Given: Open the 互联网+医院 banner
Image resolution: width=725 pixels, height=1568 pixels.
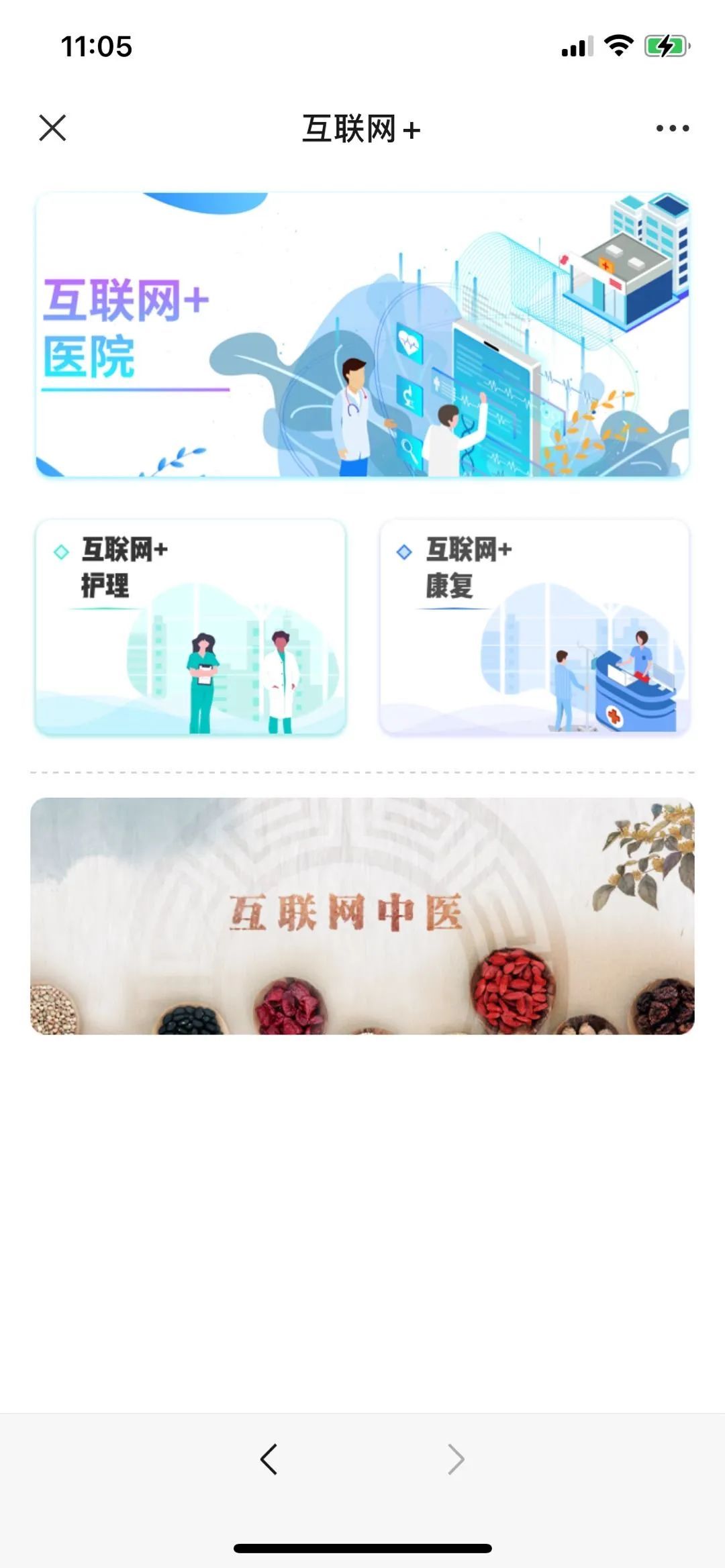Looking at the screenshot, I should click(x=362, y=335).
